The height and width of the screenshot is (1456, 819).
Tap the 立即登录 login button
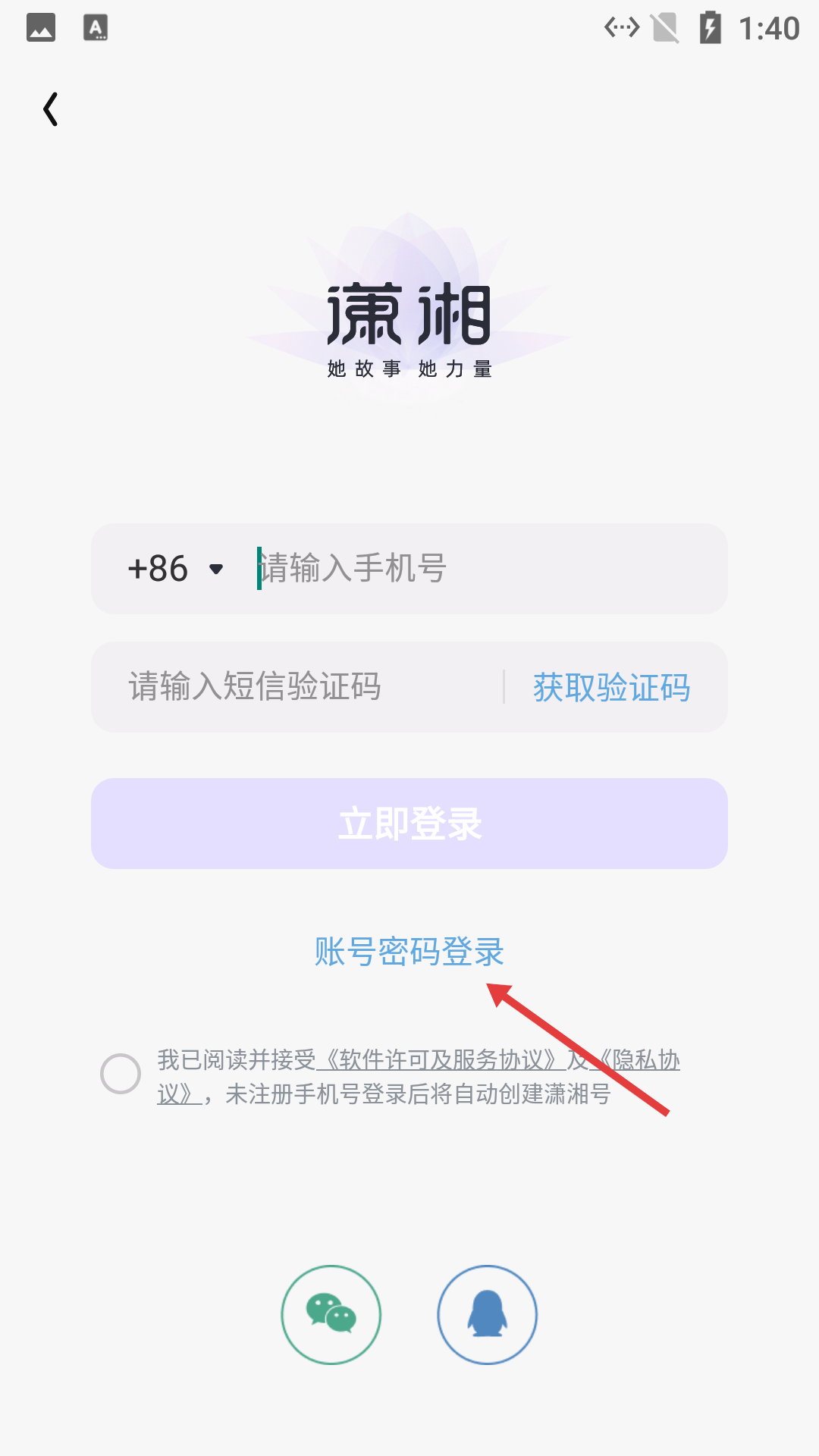coord(409,824)
